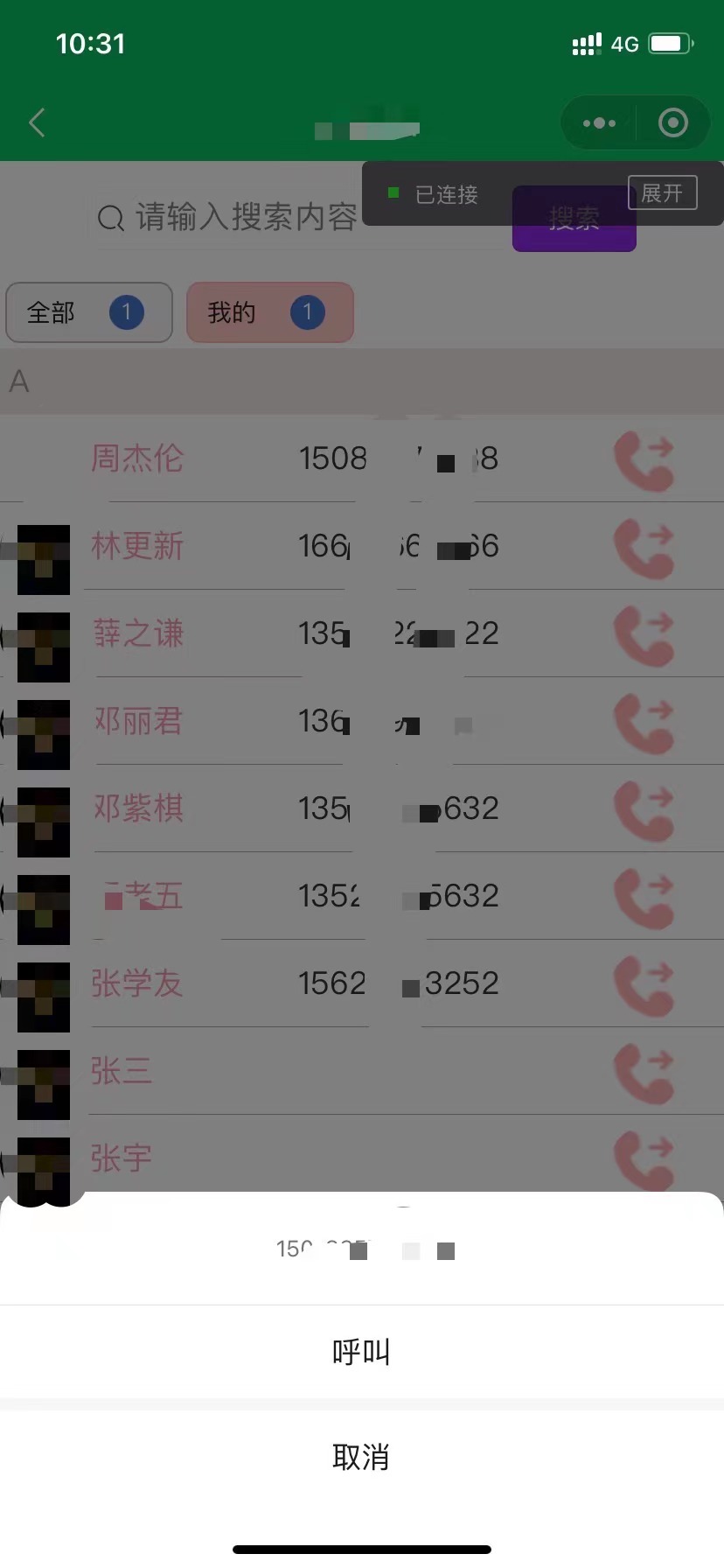The image size is (724, 1568).
Task: Tap 呼叫 to place the call
Action: pos(361,1353)
